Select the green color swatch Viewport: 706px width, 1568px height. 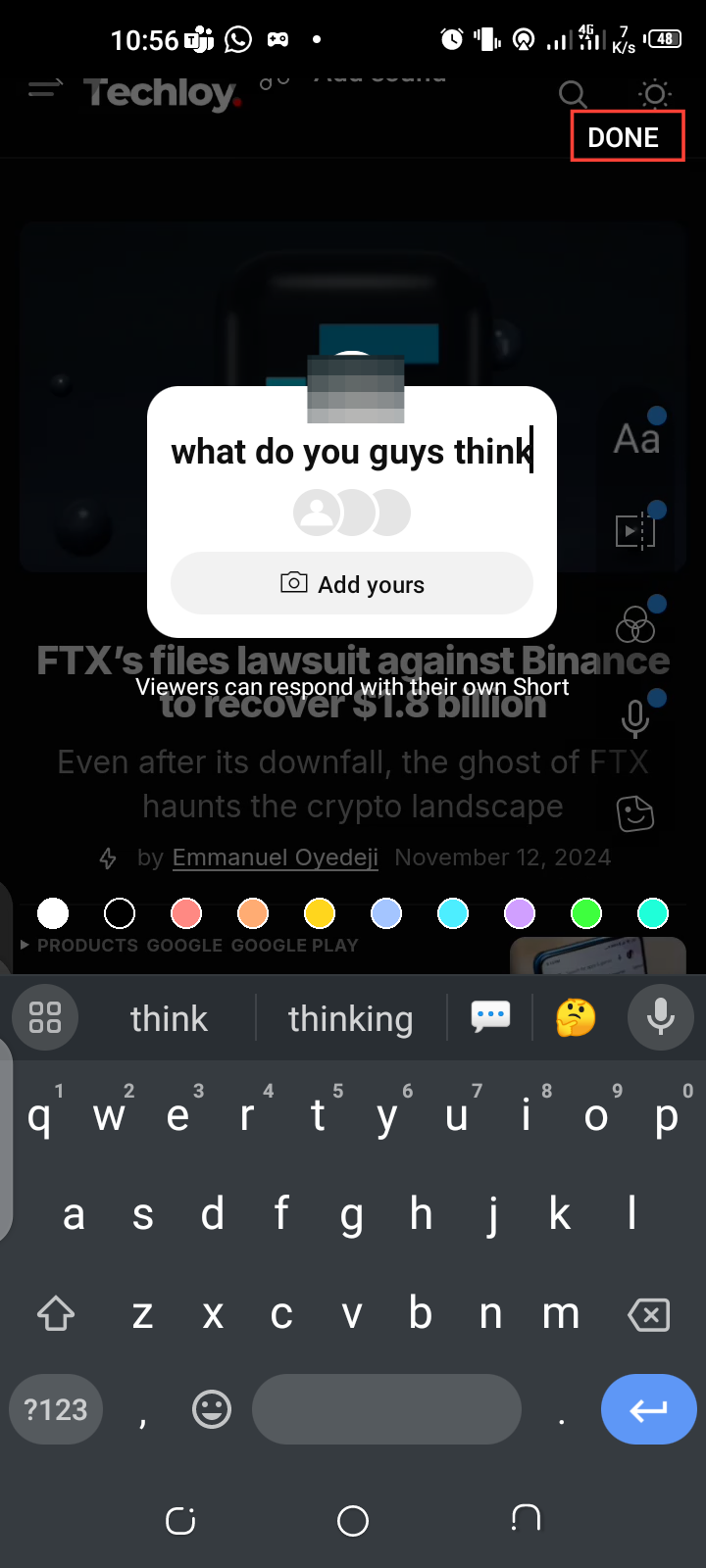pyautogui.click(x=586, y=913)
